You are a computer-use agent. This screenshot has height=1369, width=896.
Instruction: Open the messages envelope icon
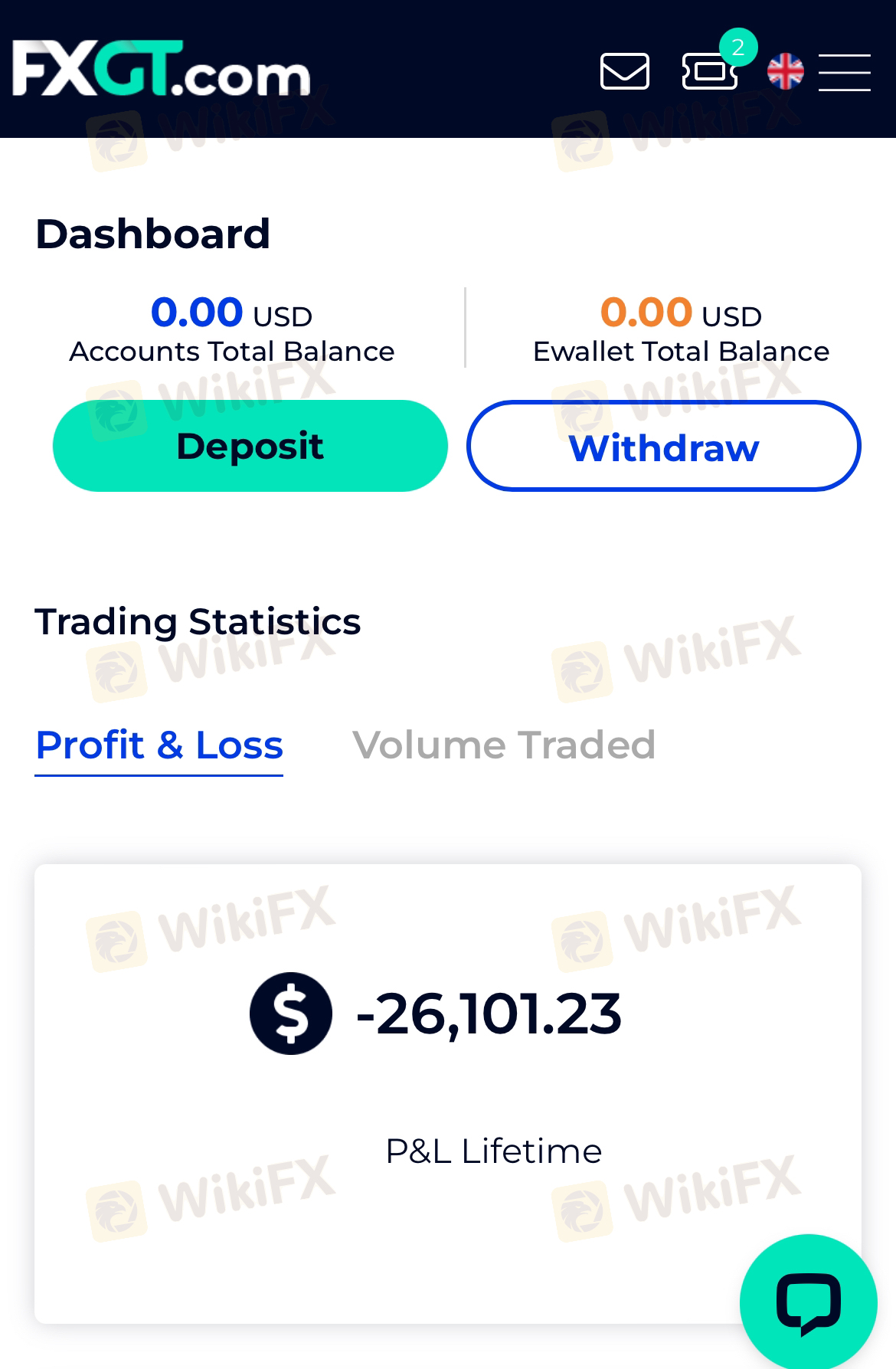tap(624, 71)
